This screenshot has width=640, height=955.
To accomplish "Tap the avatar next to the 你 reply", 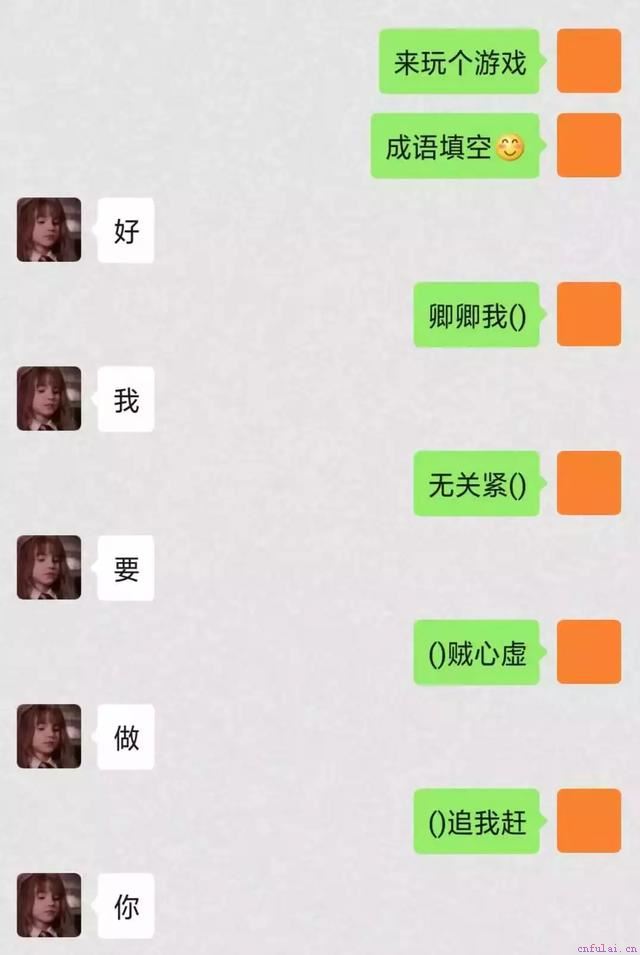I will pos(49,906).
